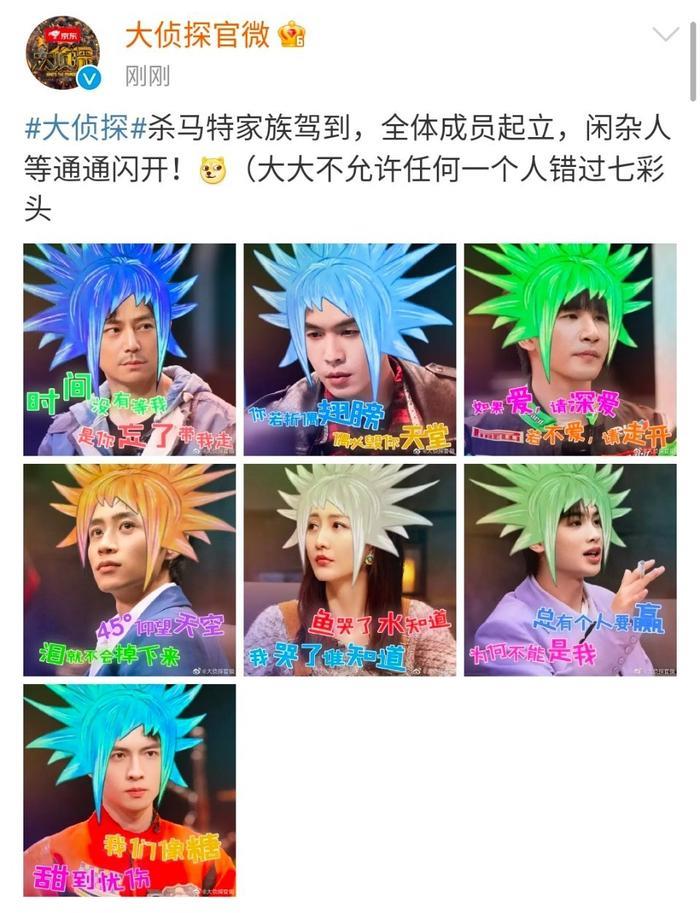This screenshot has height=913, width=700.
Task: View the white wig photo with 鱼哭了水知道
Action: coord(350,569)
